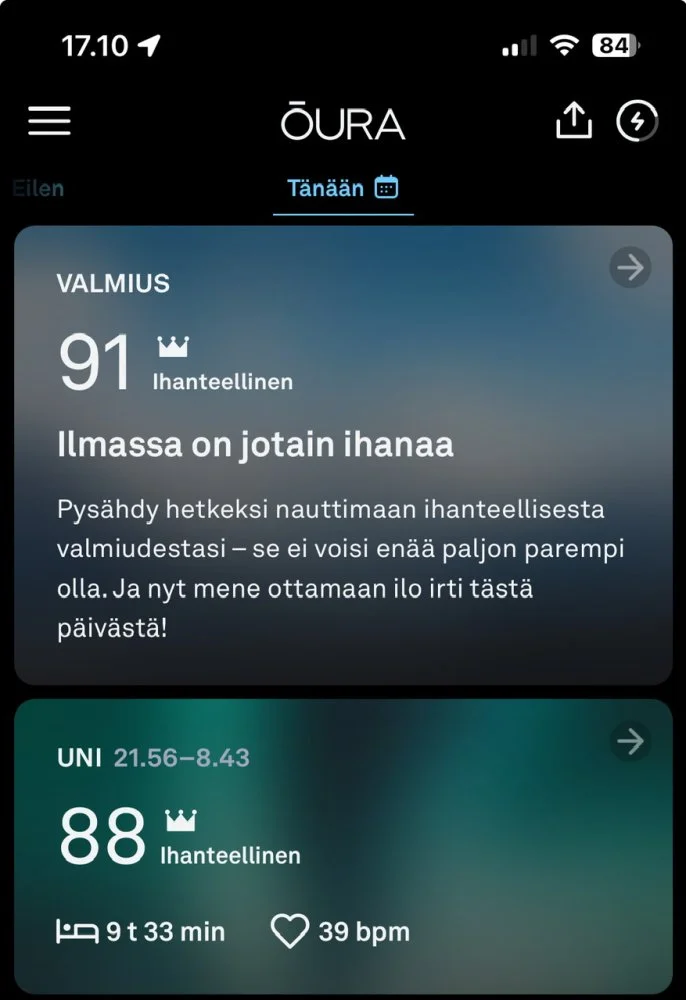This screenshot has width=686, height=1000.
Task: Open the lightning bolt activity icon
Action: (637, 122)
